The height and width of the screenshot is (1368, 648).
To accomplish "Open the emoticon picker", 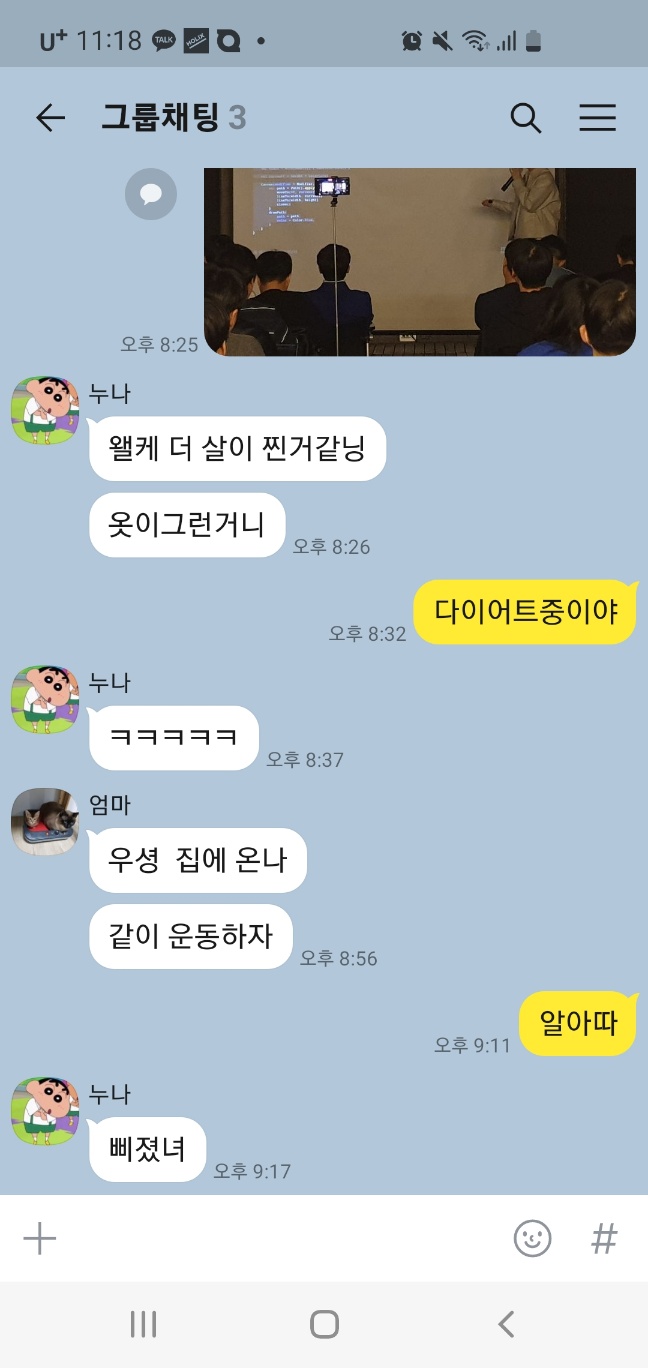I will pyautogui.click(x=532, y=1239).
